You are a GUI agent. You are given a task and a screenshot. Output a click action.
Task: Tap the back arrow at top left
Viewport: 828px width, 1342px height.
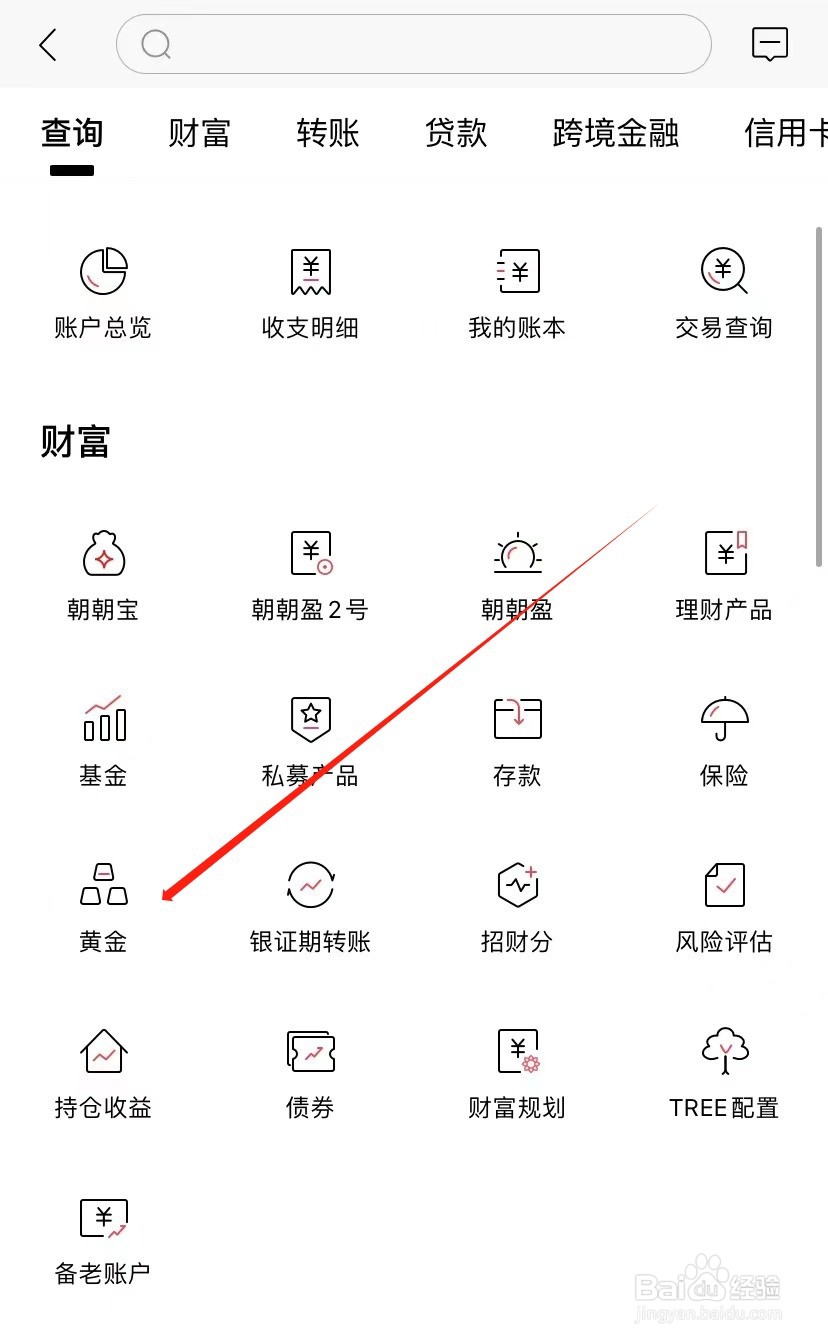pyautogui.click(x=48, y=44)
